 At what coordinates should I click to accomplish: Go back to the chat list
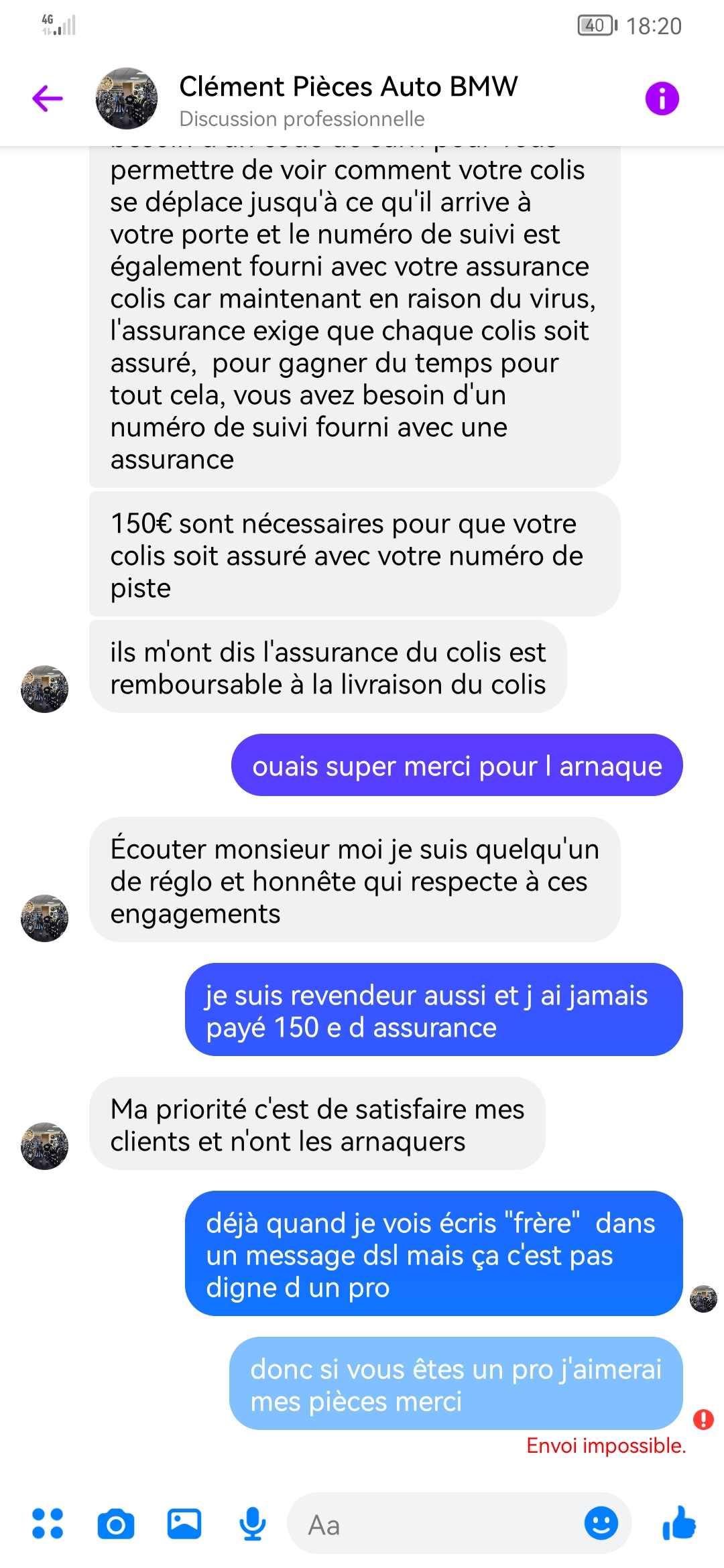tap(48, 99)
